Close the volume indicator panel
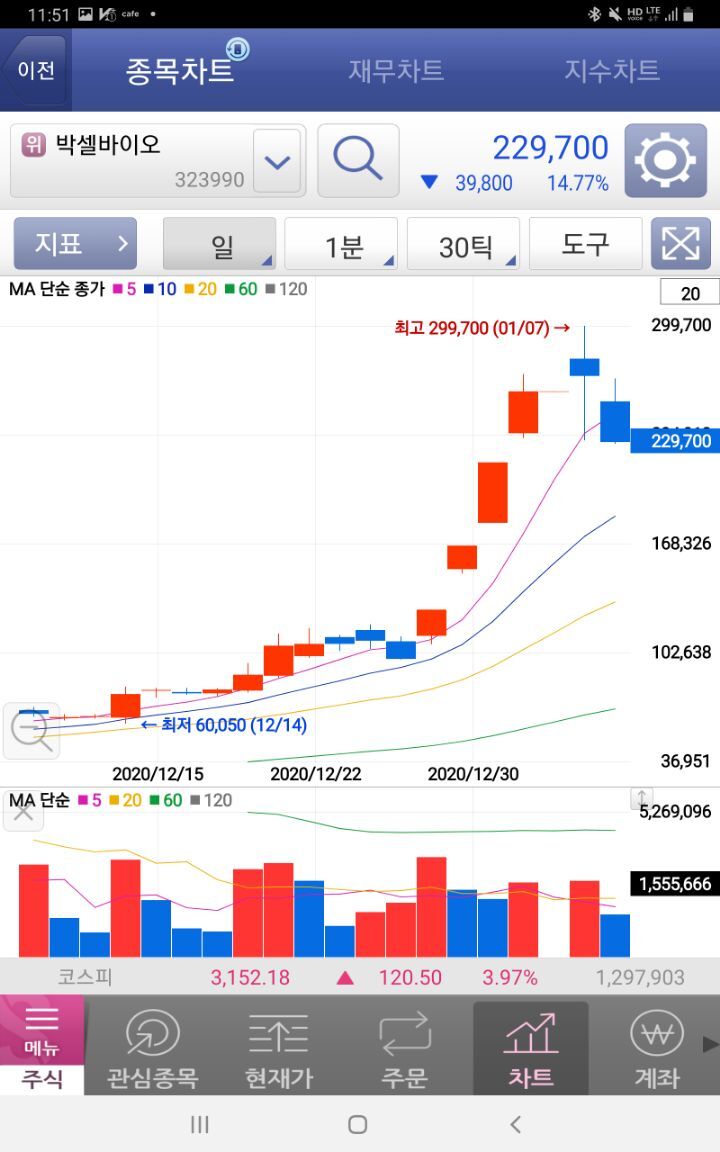Image resolution: width=720 pixels, height=1152 pixels. click(23, 813)
